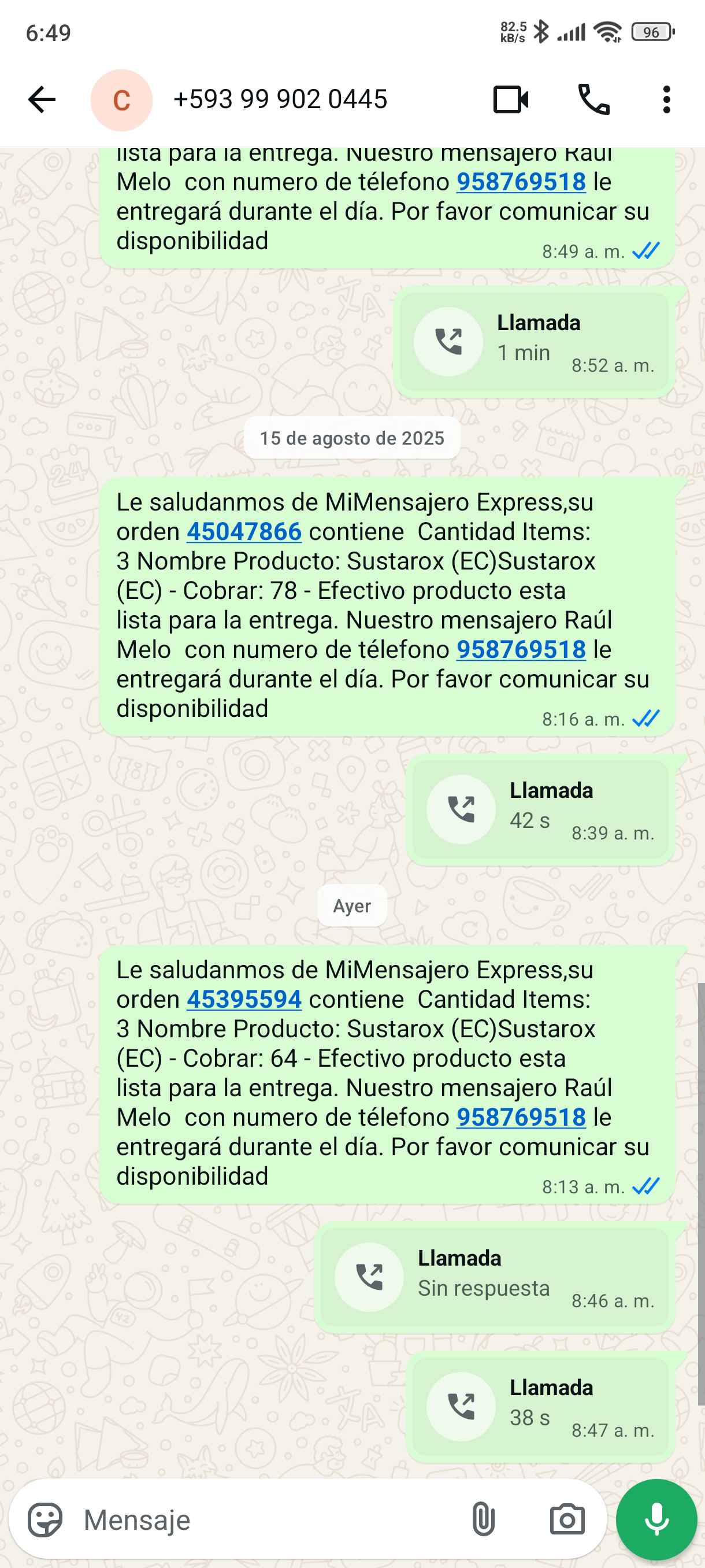Record a voice message with the microphone
Screen dimensions: 705x1568
656,1520
